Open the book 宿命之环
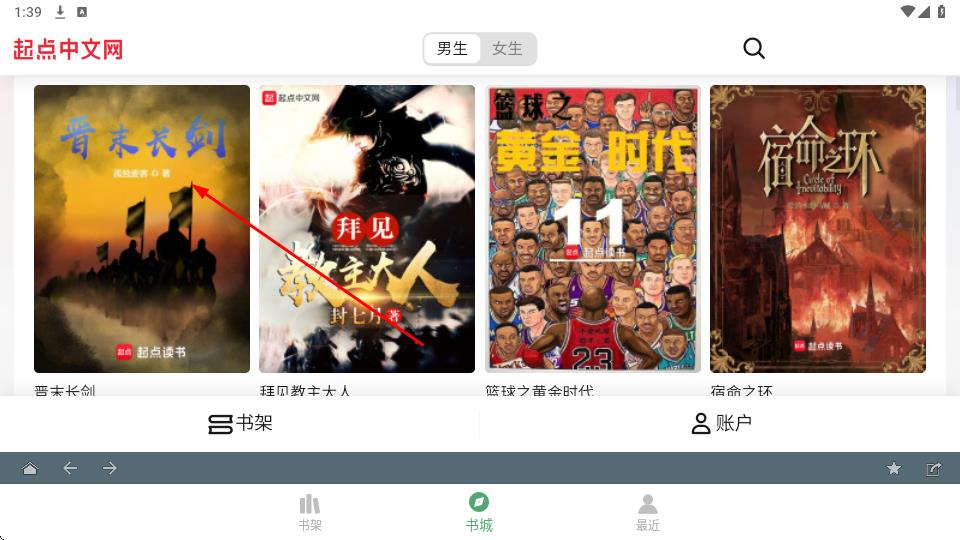This screenshot has width=960, height=540. (818, 228)
